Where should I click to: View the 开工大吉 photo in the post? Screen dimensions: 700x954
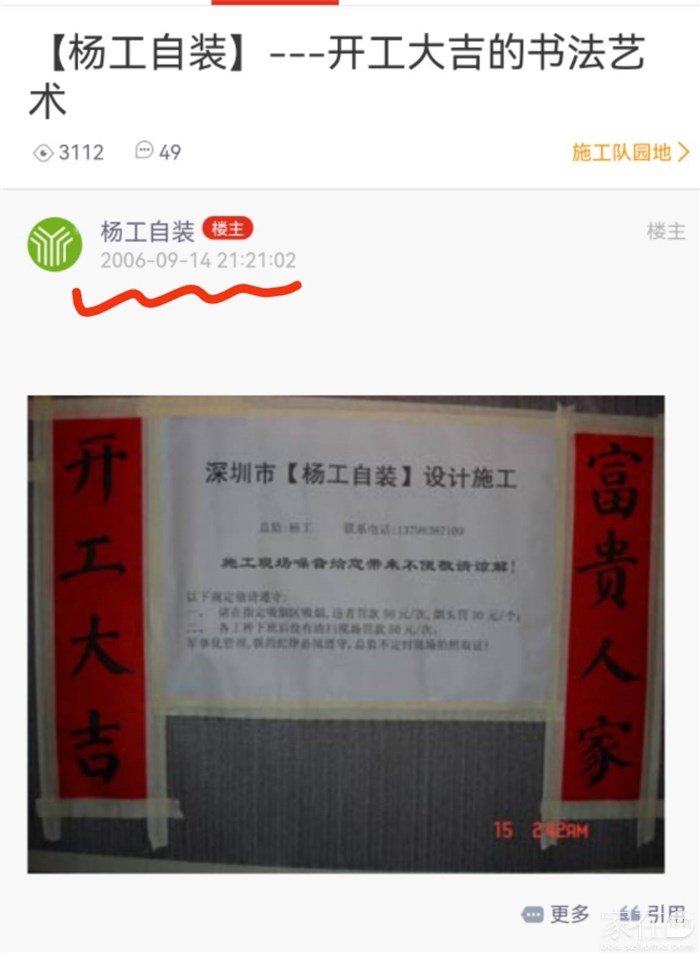coord(346,633)
